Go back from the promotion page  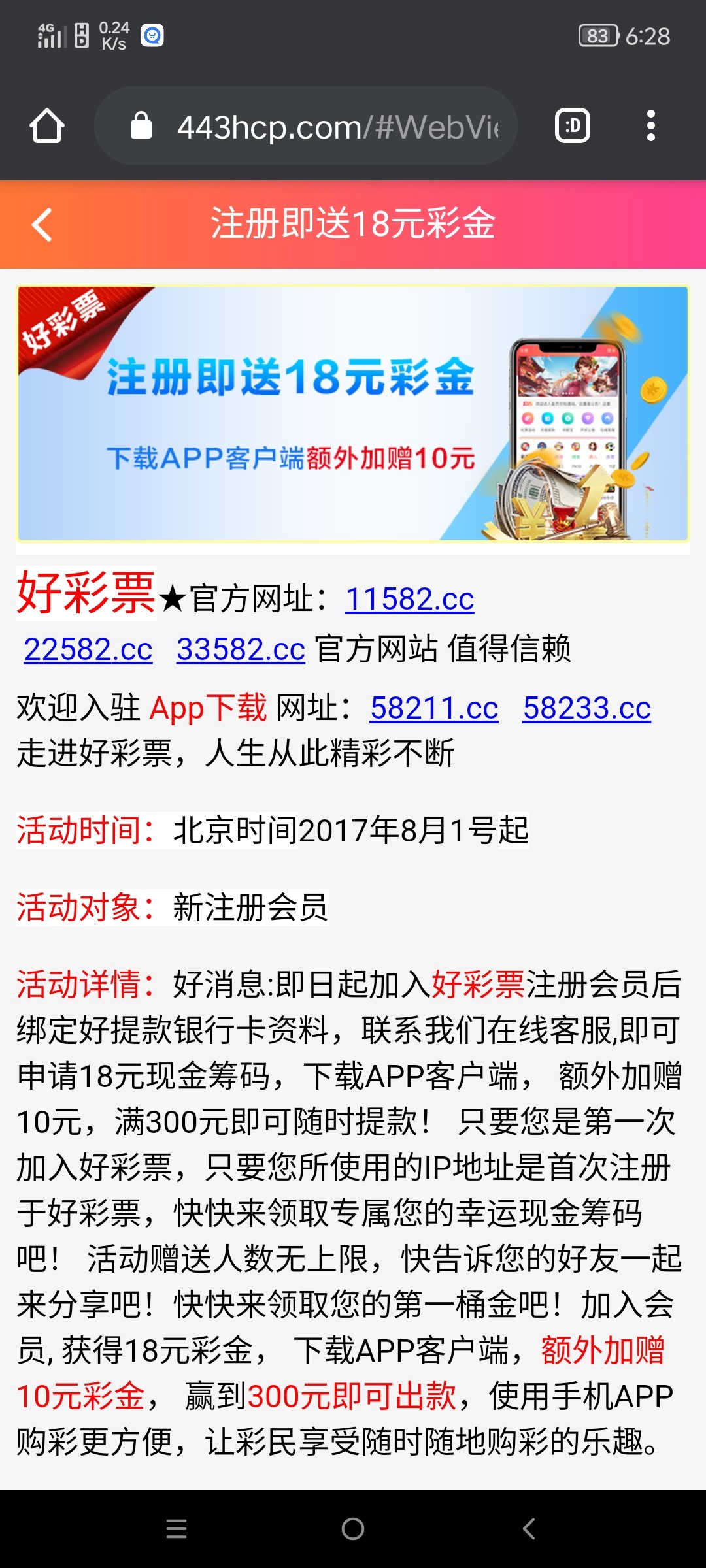pyautogui.click(x=42, y=225)
